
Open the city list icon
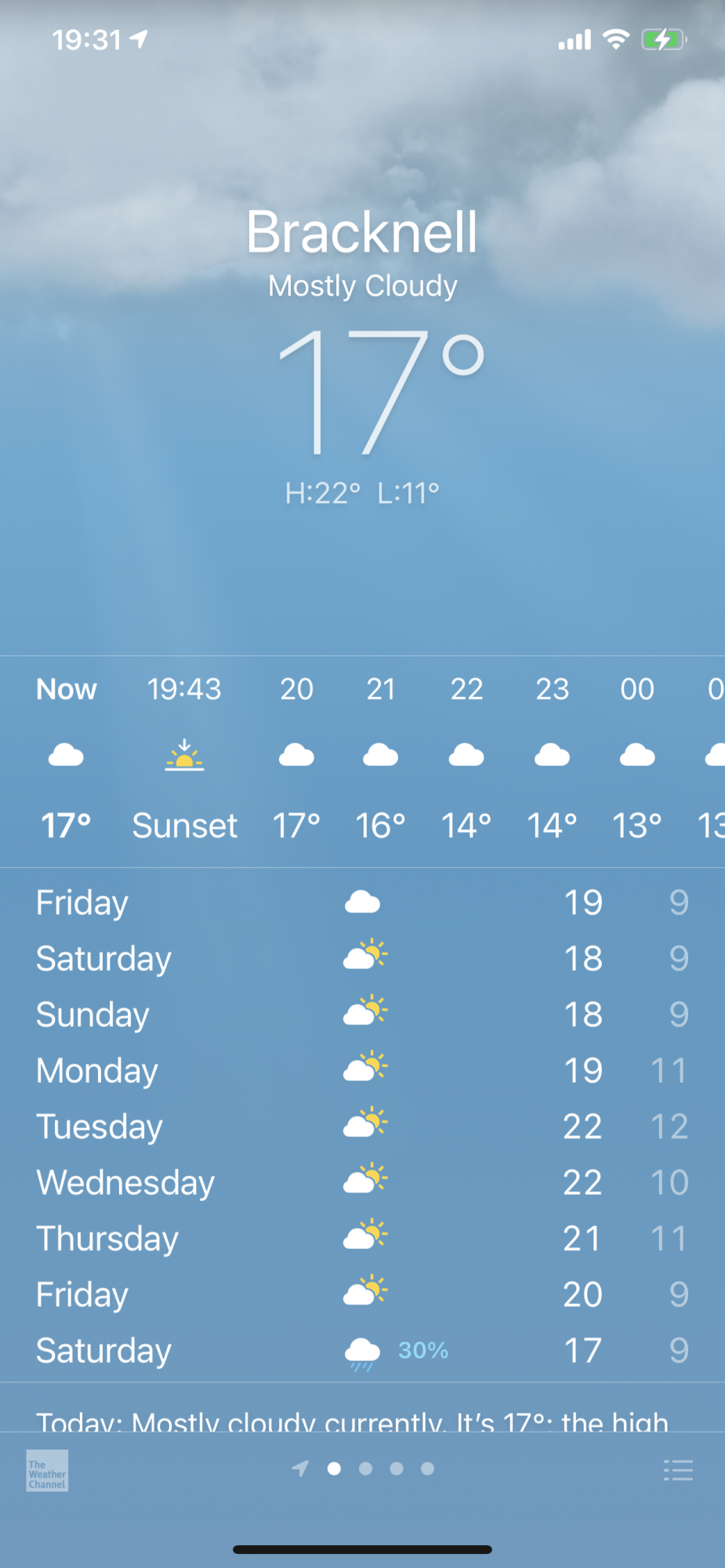678,1470
